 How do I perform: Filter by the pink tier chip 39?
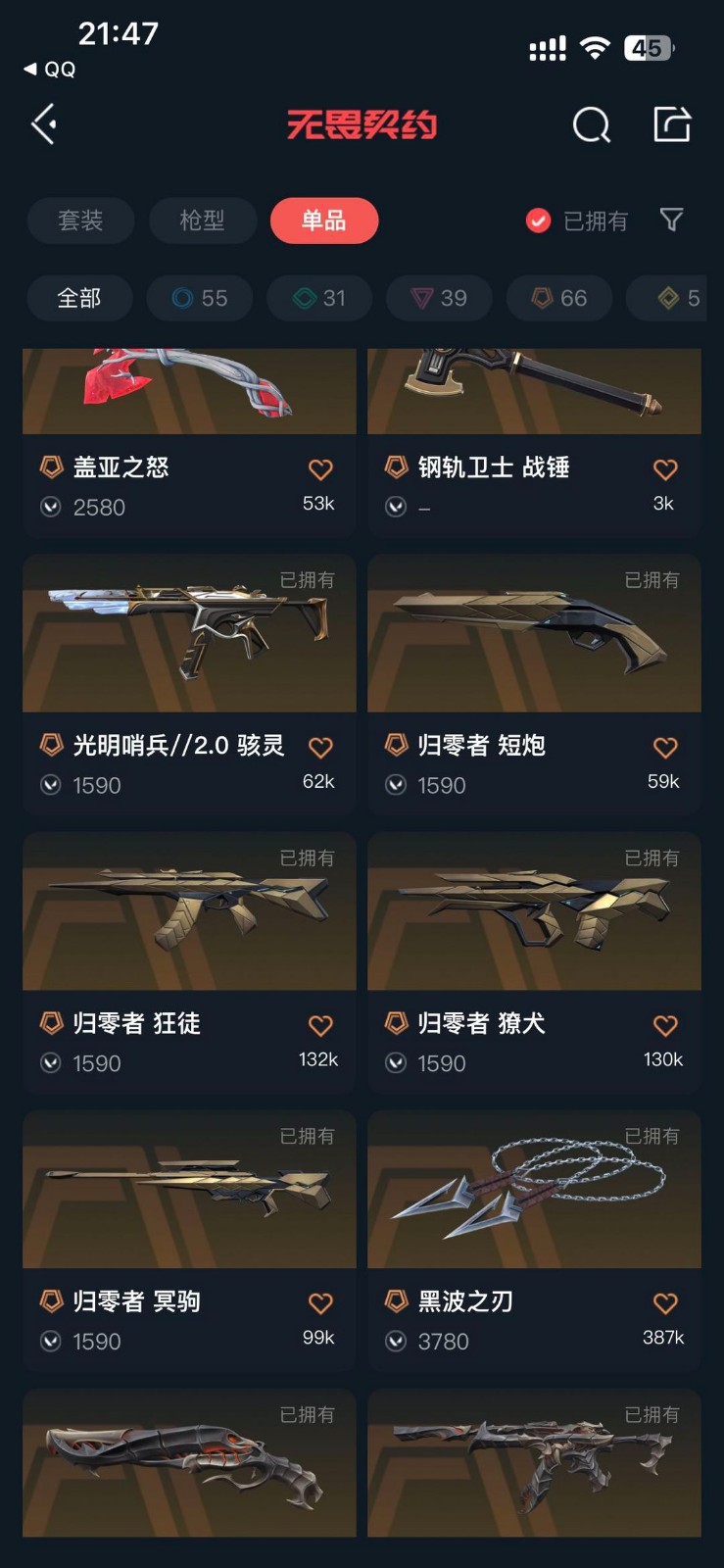coord(439,298)
